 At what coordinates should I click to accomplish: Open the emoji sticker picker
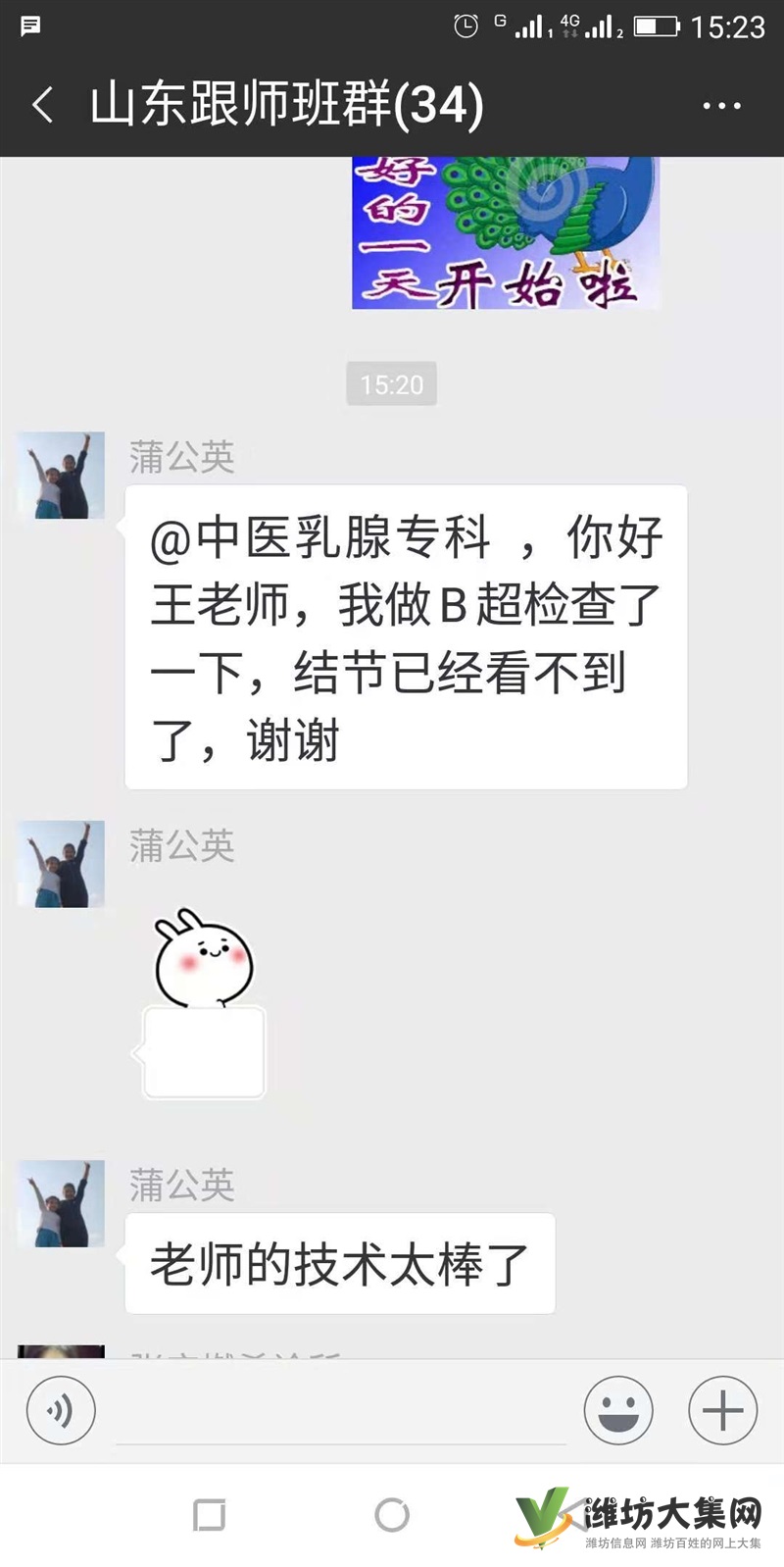pyautogui.click(x=618, y=1411)
